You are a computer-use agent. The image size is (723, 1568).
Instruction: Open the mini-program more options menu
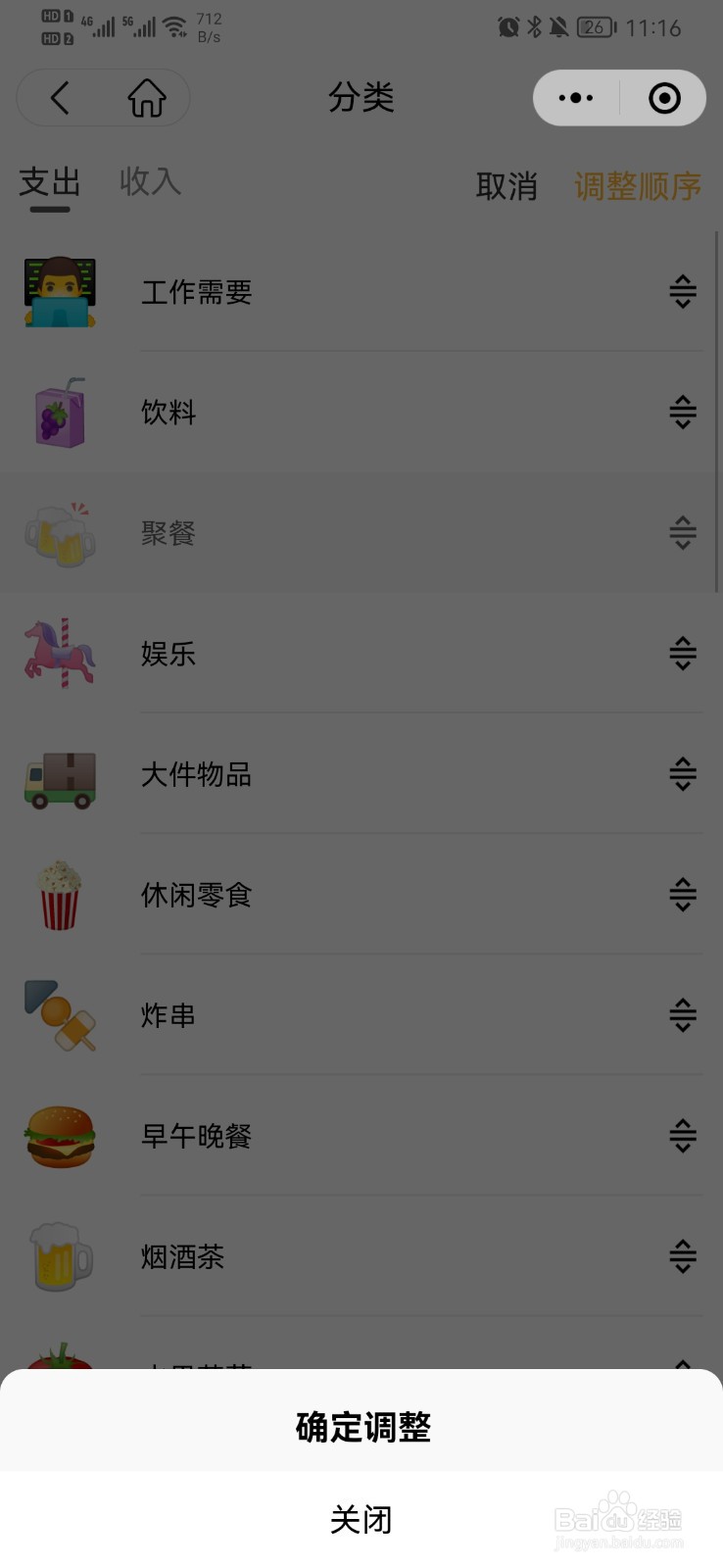click(575, 97)
